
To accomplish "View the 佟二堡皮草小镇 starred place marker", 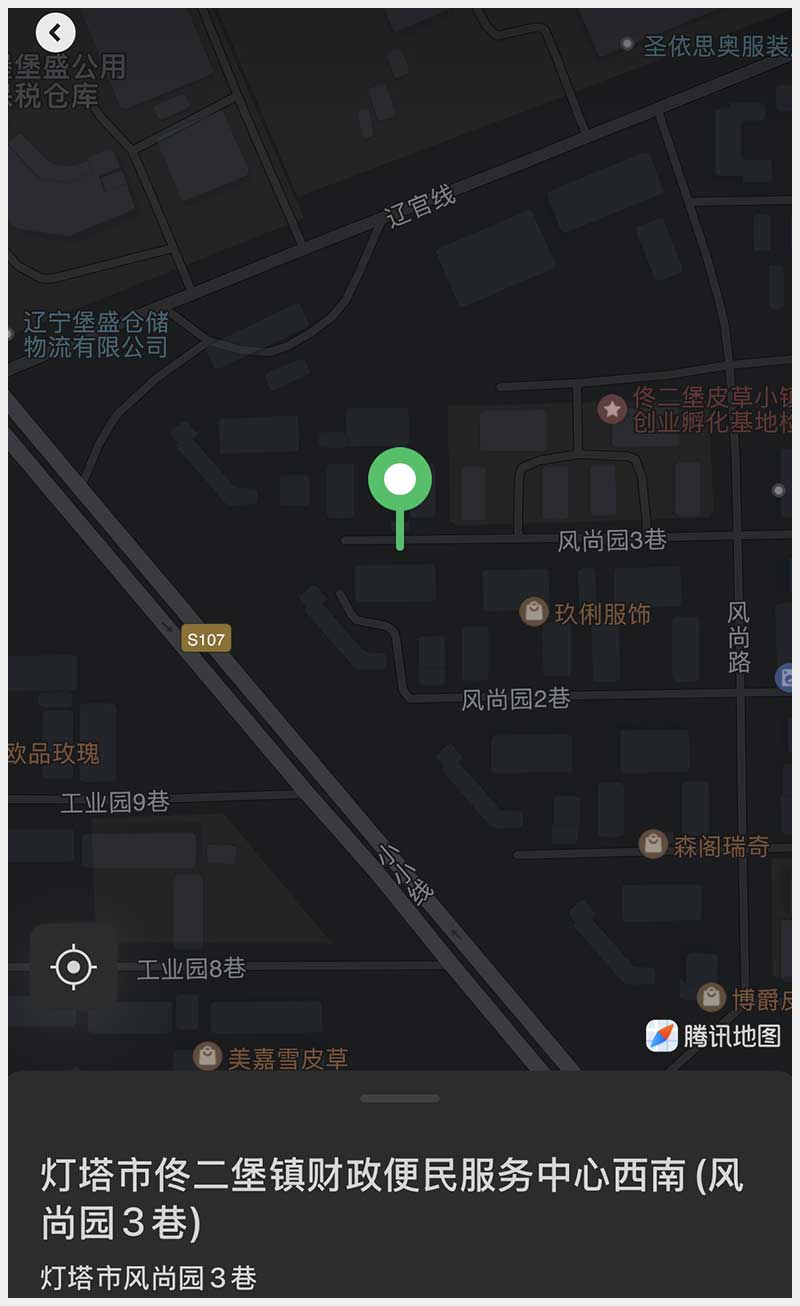I will click(x=612, y=408).
